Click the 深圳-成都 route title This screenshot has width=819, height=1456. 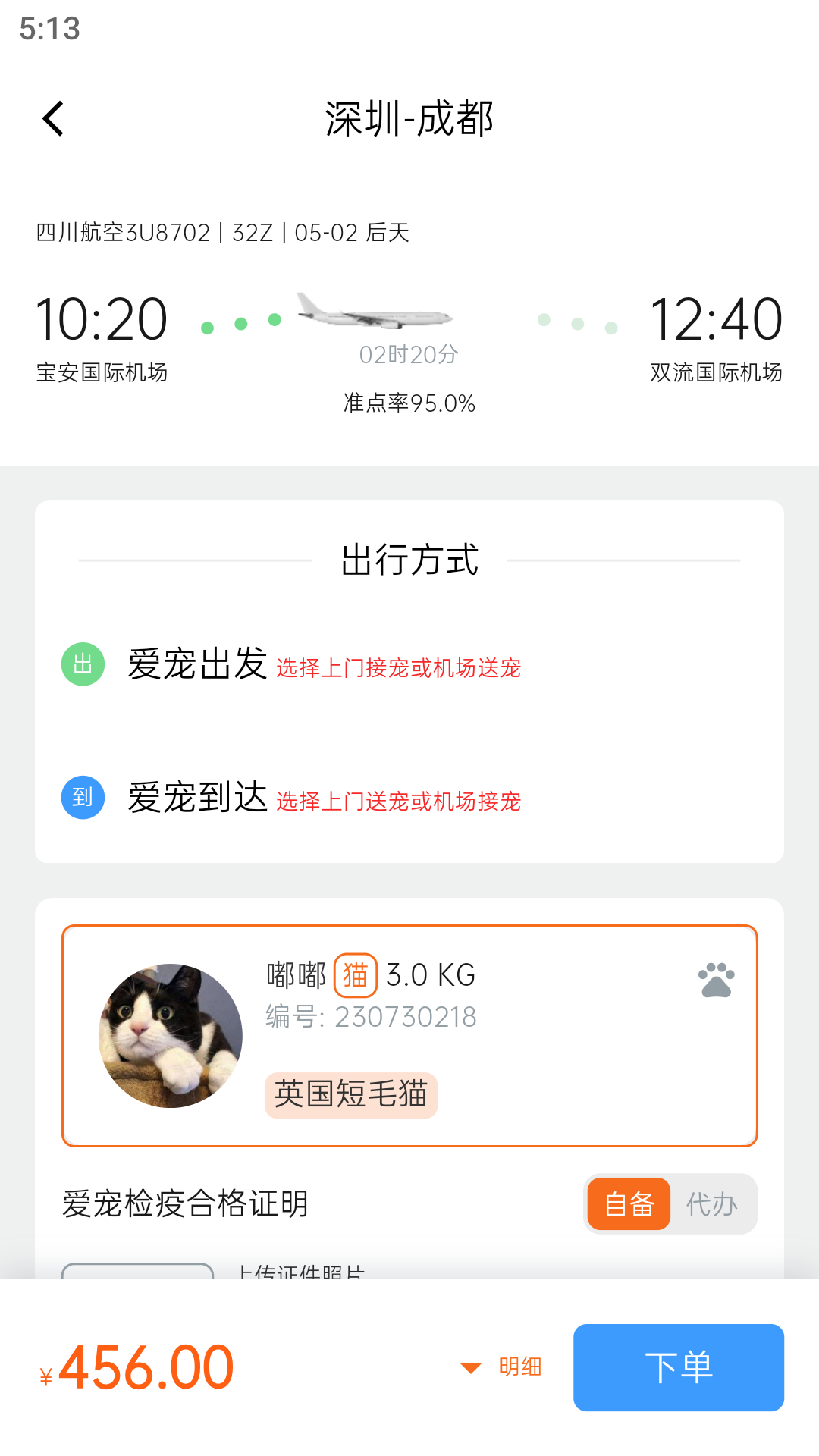409,118
